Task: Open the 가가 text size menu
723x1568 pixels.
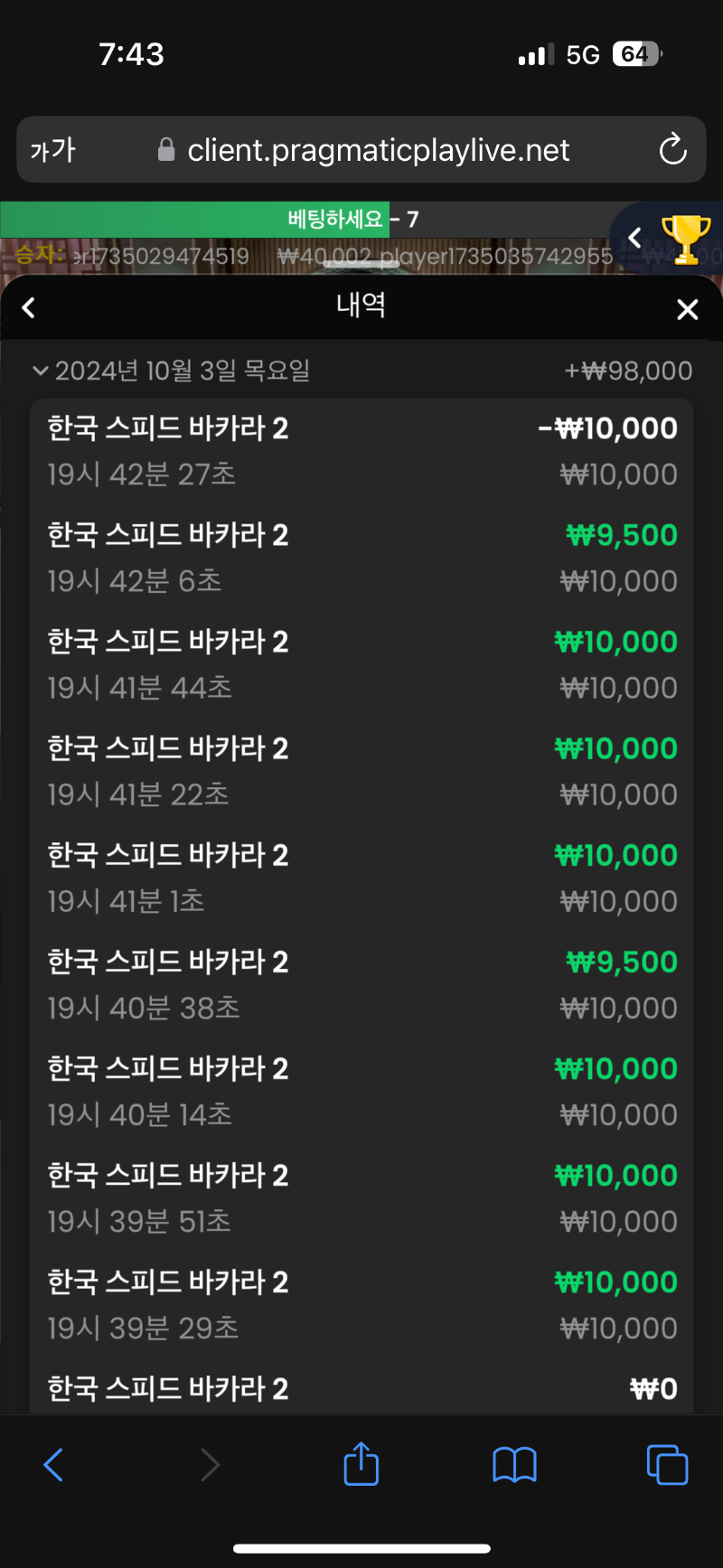Action: click(x=52, y=149)
